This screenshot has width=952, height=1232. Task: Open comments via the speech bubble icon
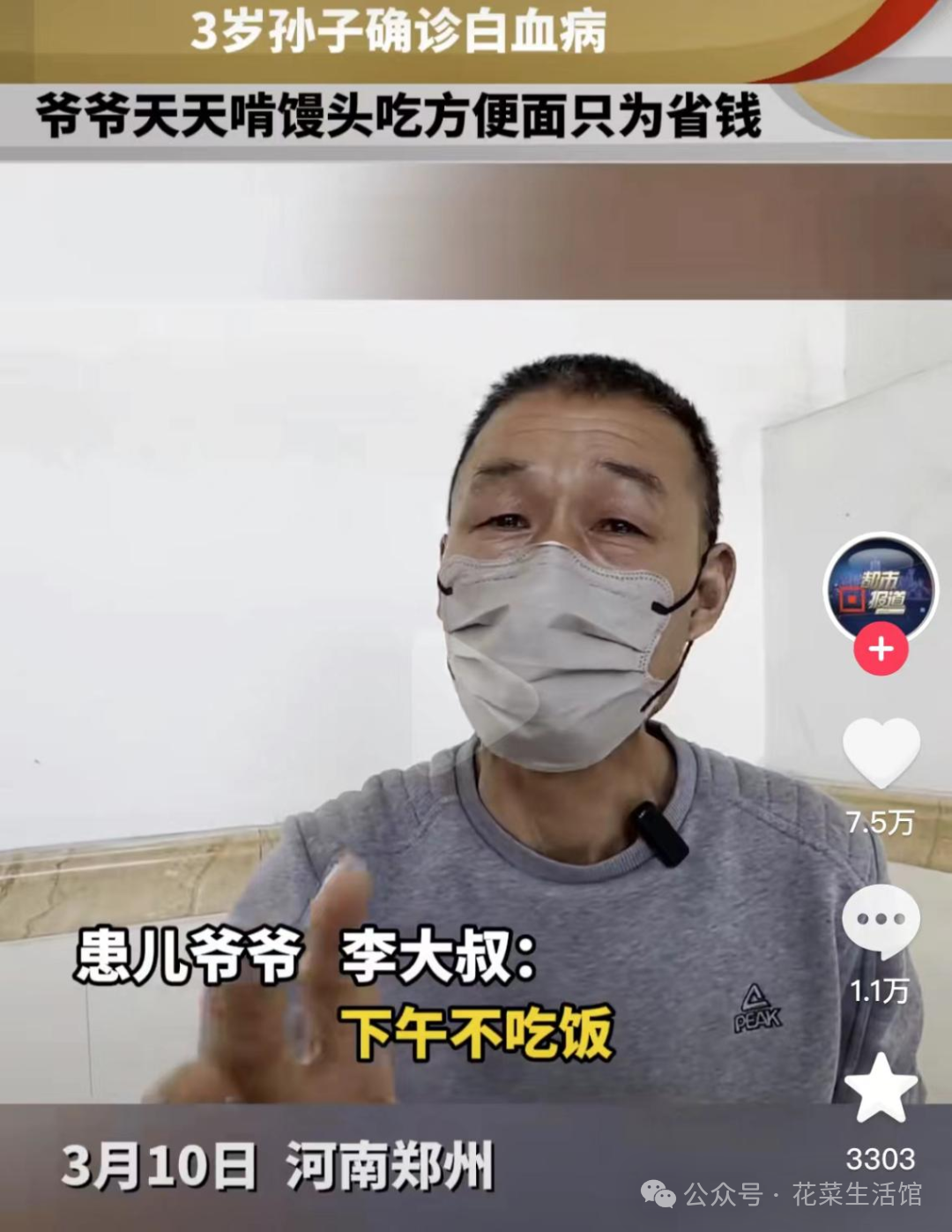[x=881, y=920]
